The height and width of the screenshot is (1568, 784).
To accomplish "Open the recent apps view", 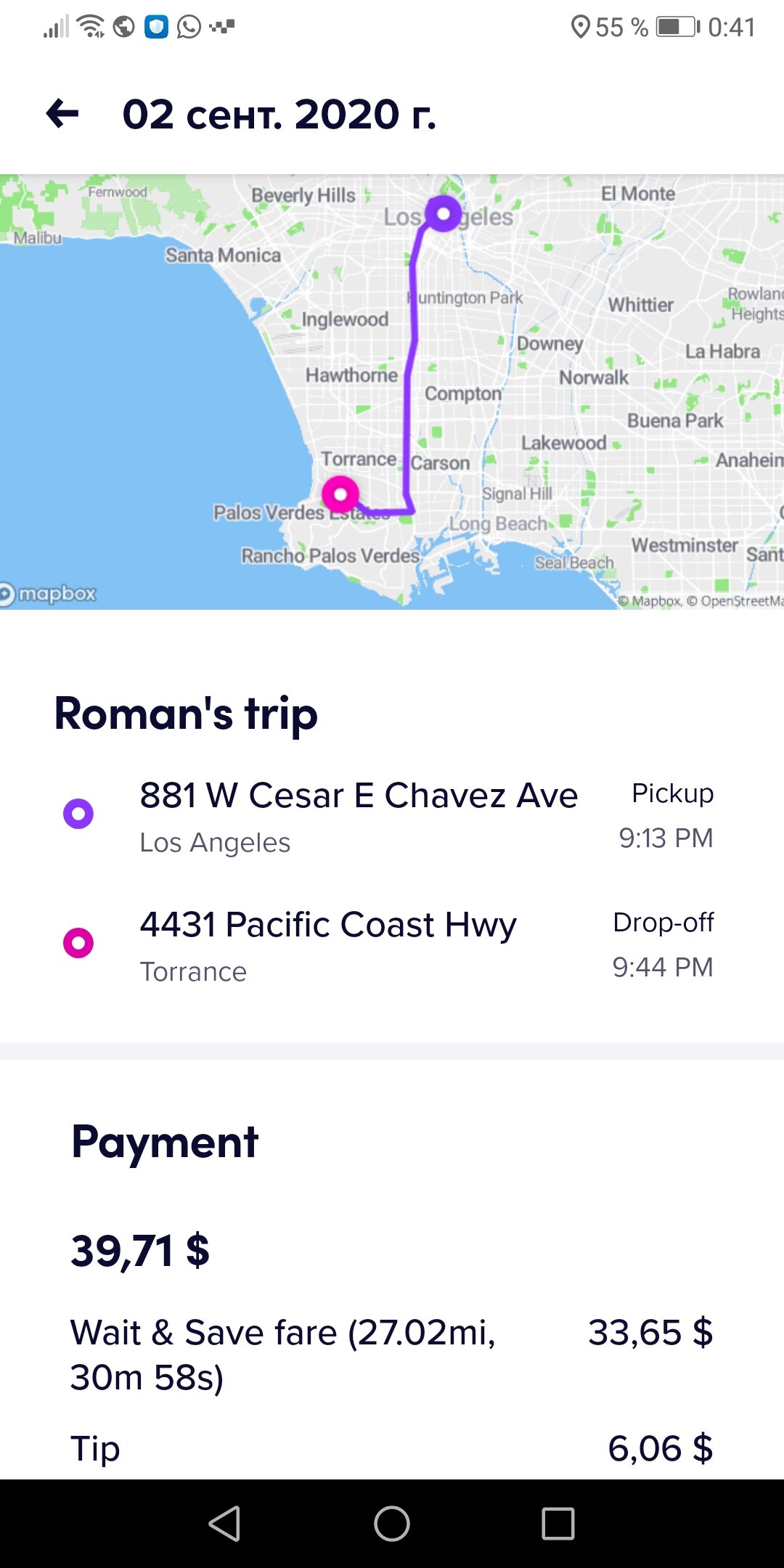I will coord(558,1523).
